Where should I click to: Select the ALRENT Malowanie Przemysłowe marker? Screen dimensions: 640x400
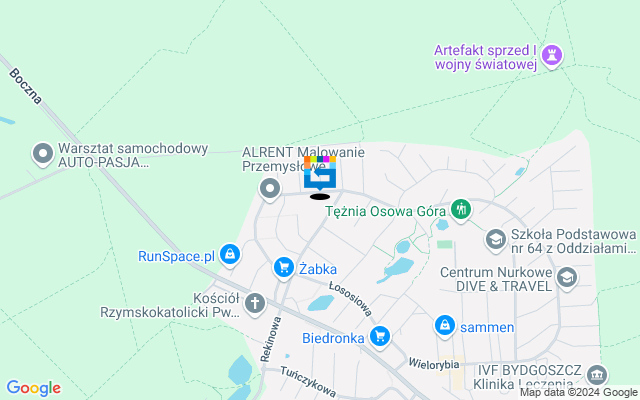[269, 188]
